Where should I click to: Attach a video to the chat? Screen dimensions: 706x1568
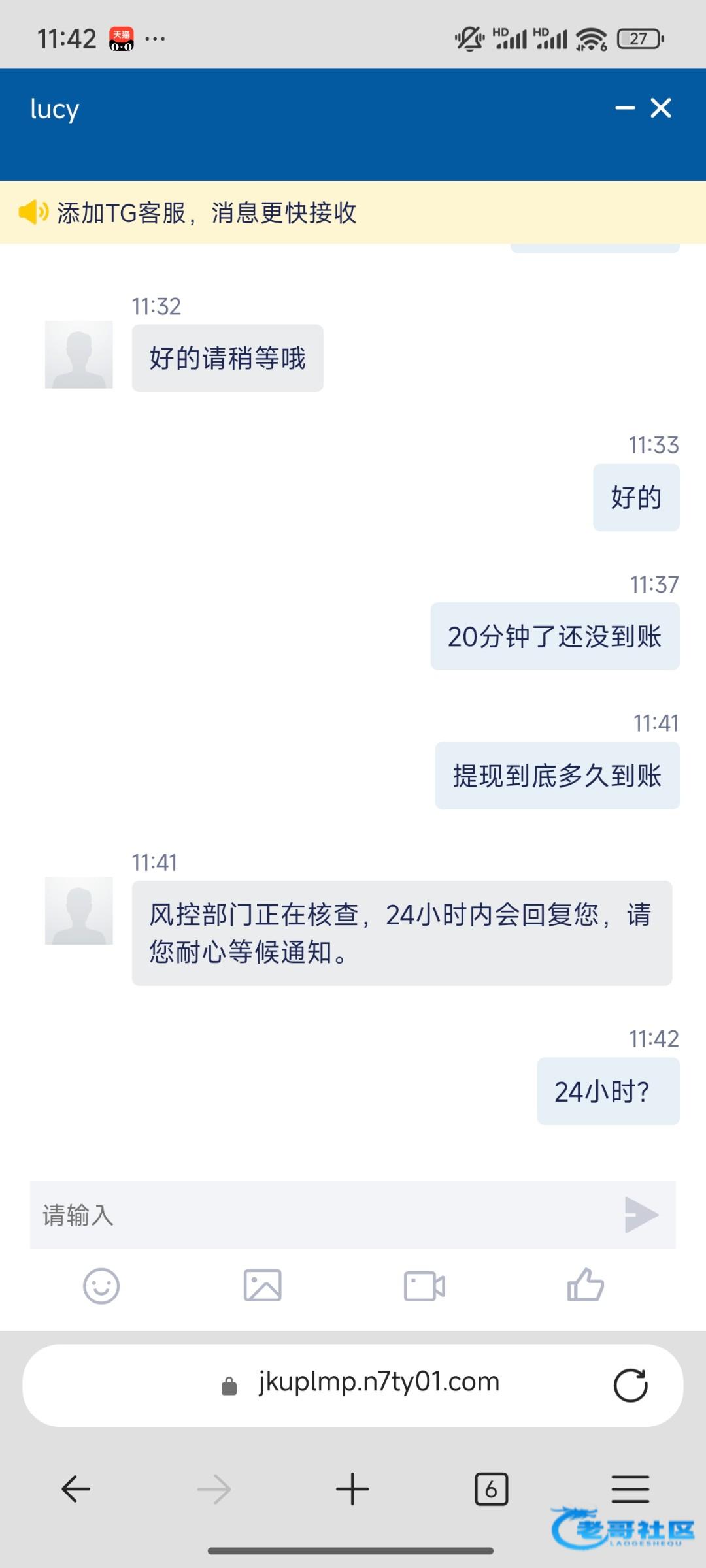pyautogui.click(x=424, y=1286)
